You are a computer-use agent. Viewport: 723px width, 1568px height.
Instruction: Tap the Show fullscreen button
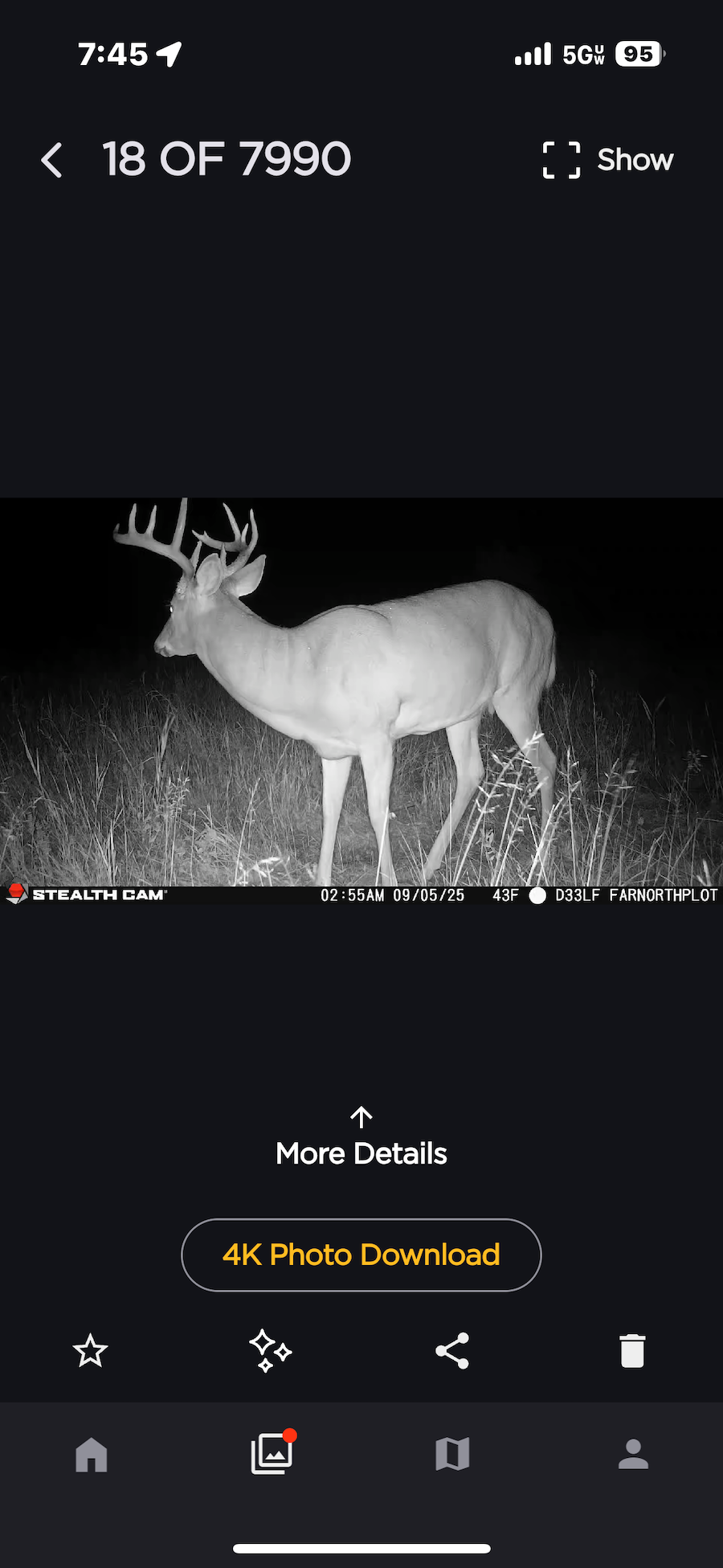607,160
